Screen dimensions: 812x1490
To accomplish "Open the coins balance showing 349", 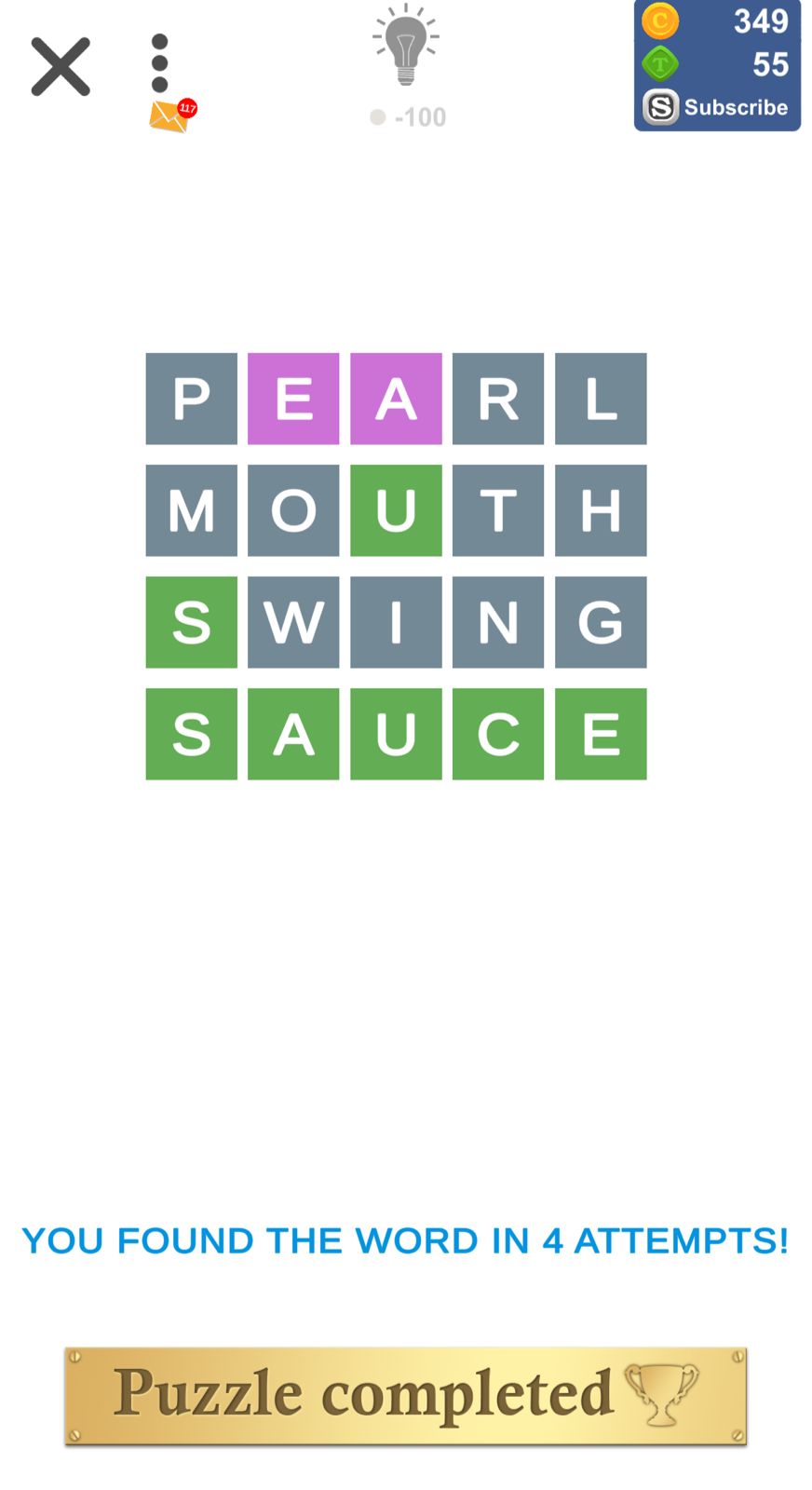I will (716, 20).
